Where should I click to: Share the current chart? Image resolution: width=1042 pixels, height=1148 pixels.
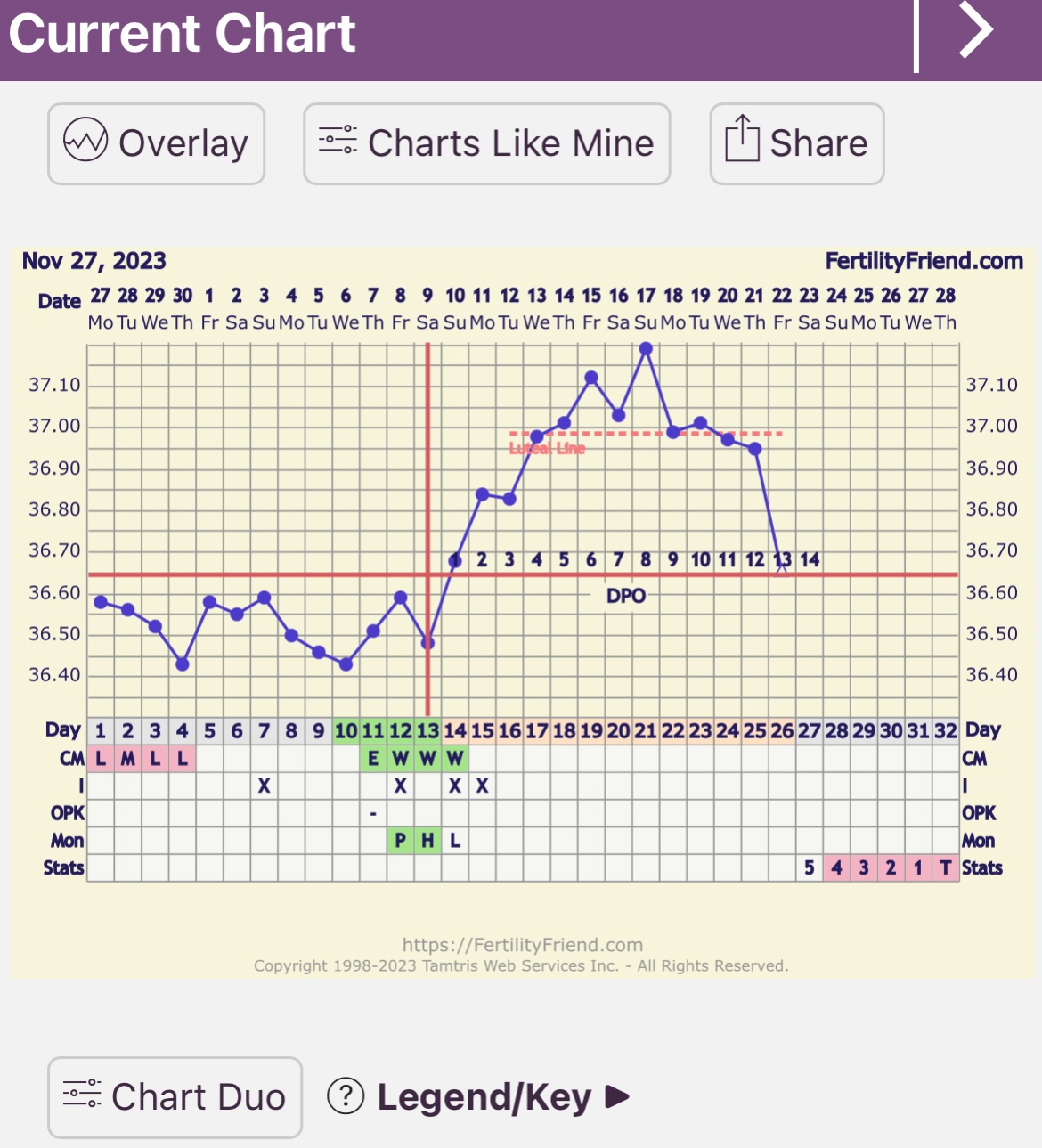click(x=796, y=143)
